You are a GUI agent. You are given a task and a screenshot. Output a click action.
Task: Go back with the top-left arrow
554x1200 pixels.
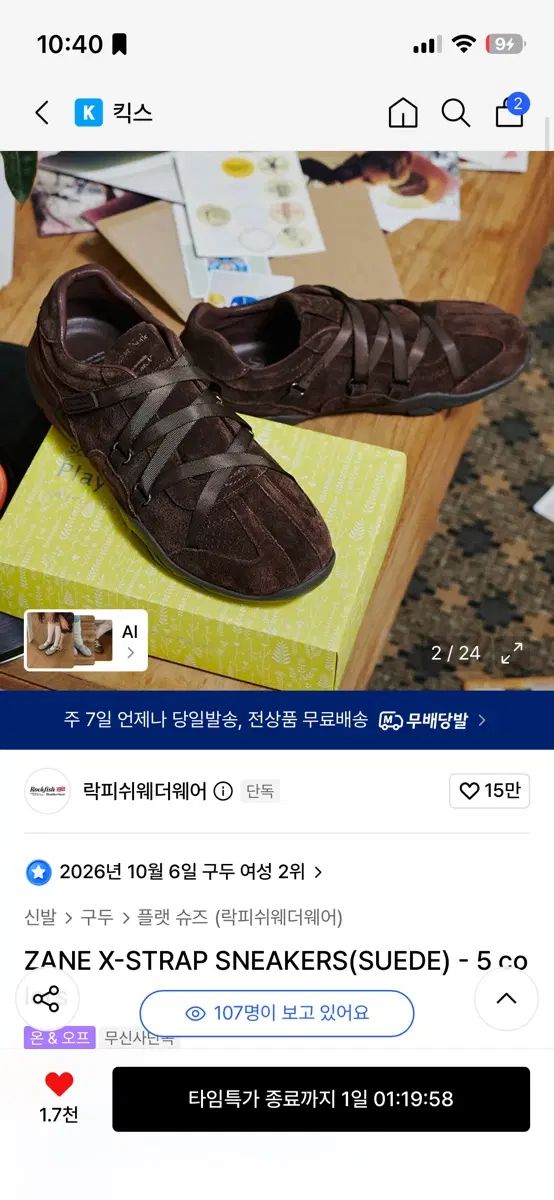pyautogui.click(x=41, y=113)
